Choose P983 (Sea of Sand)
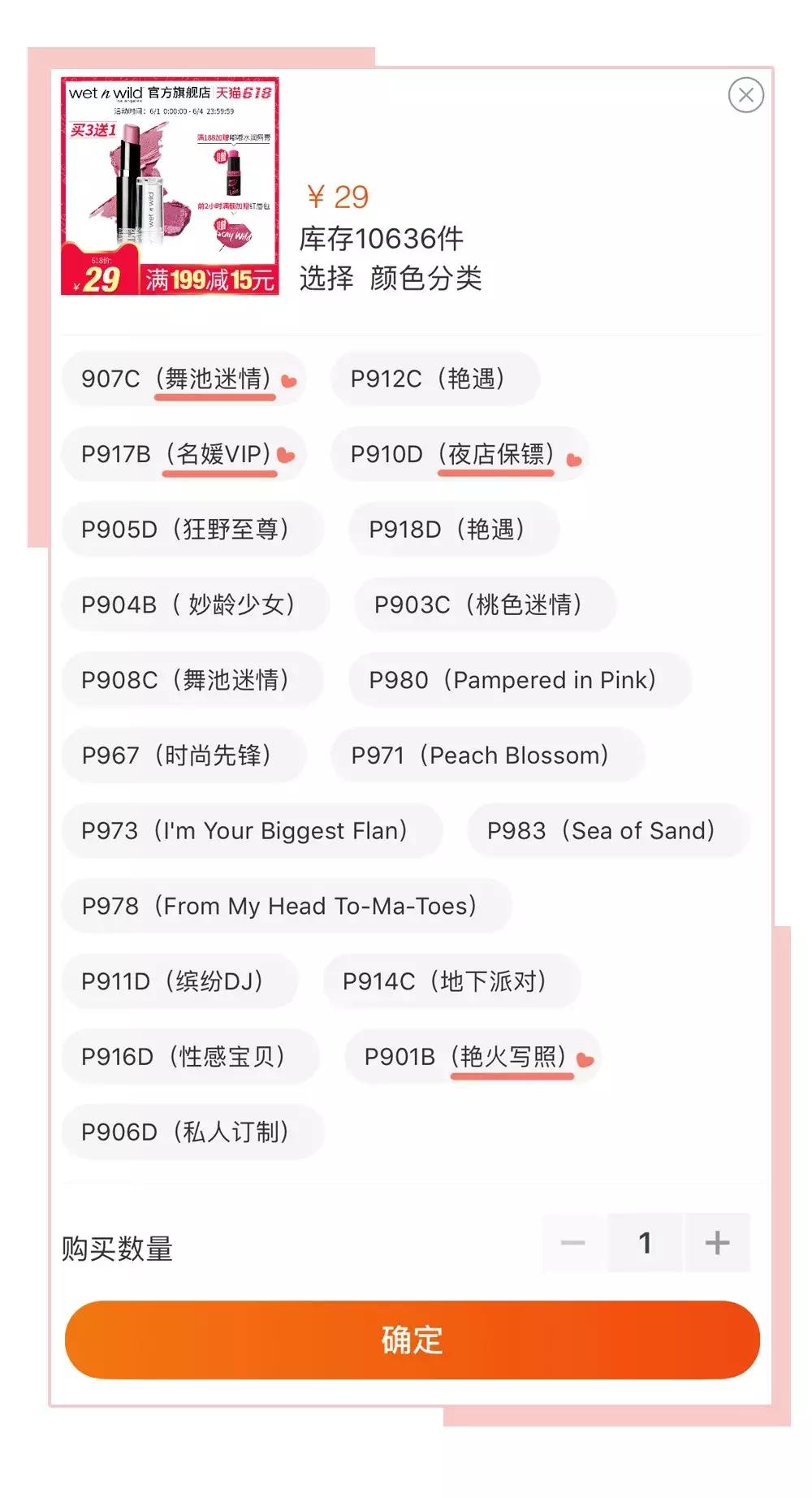 coord(608,831)
